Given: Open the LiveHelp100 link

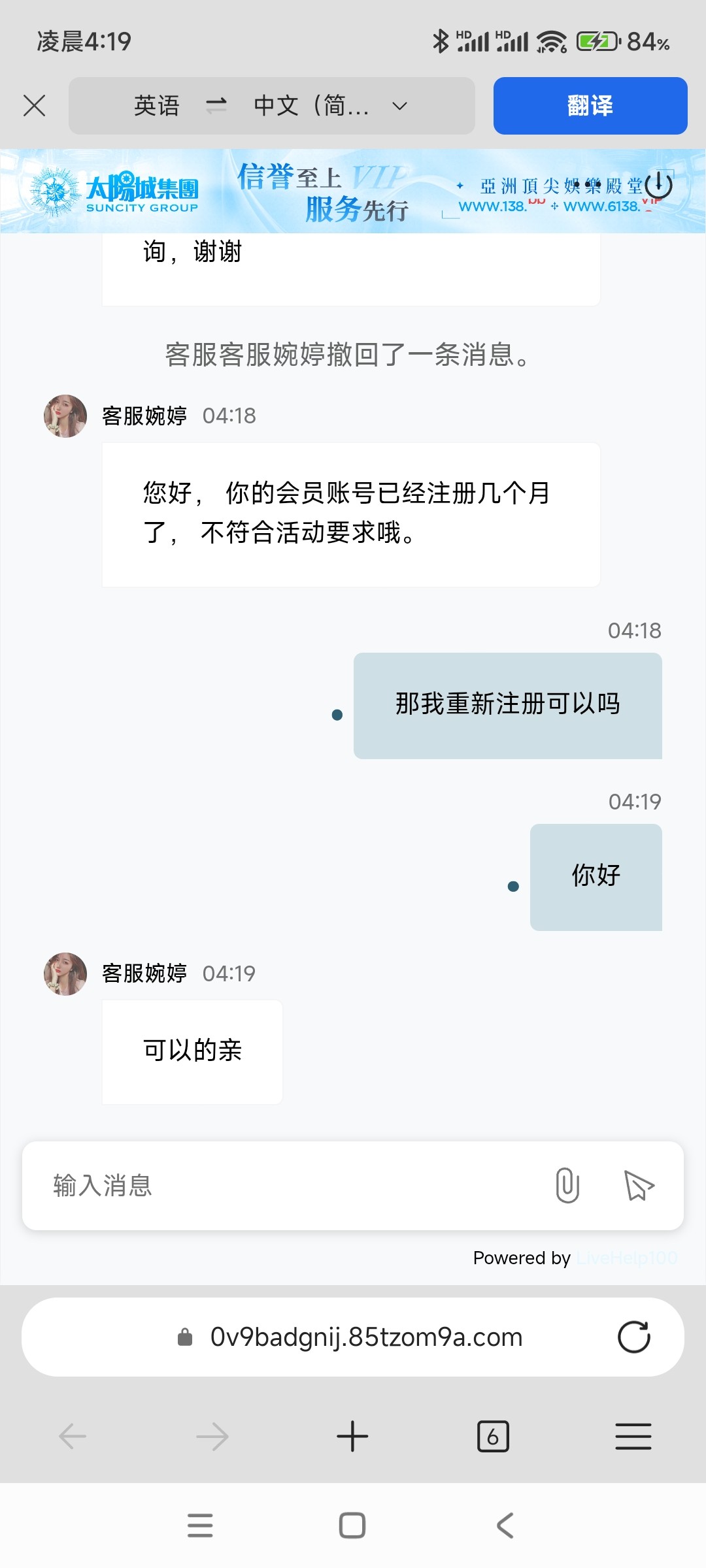Looking at the screenshot, I should tap(626, 1258).
